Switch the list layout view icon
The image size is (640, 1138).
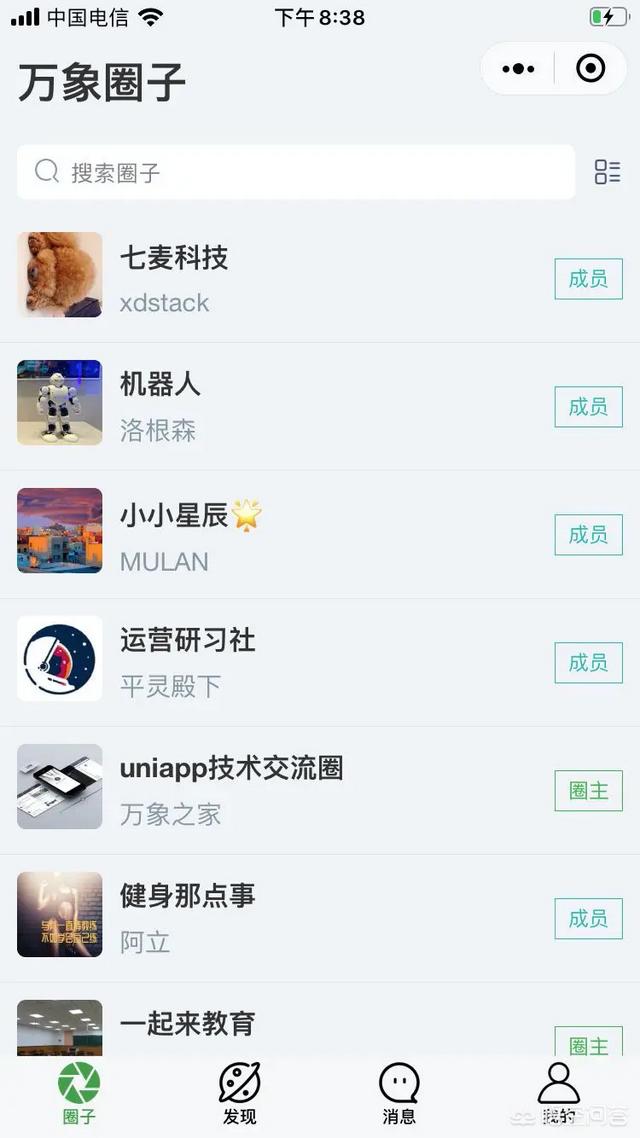click(x=607, y=172)
